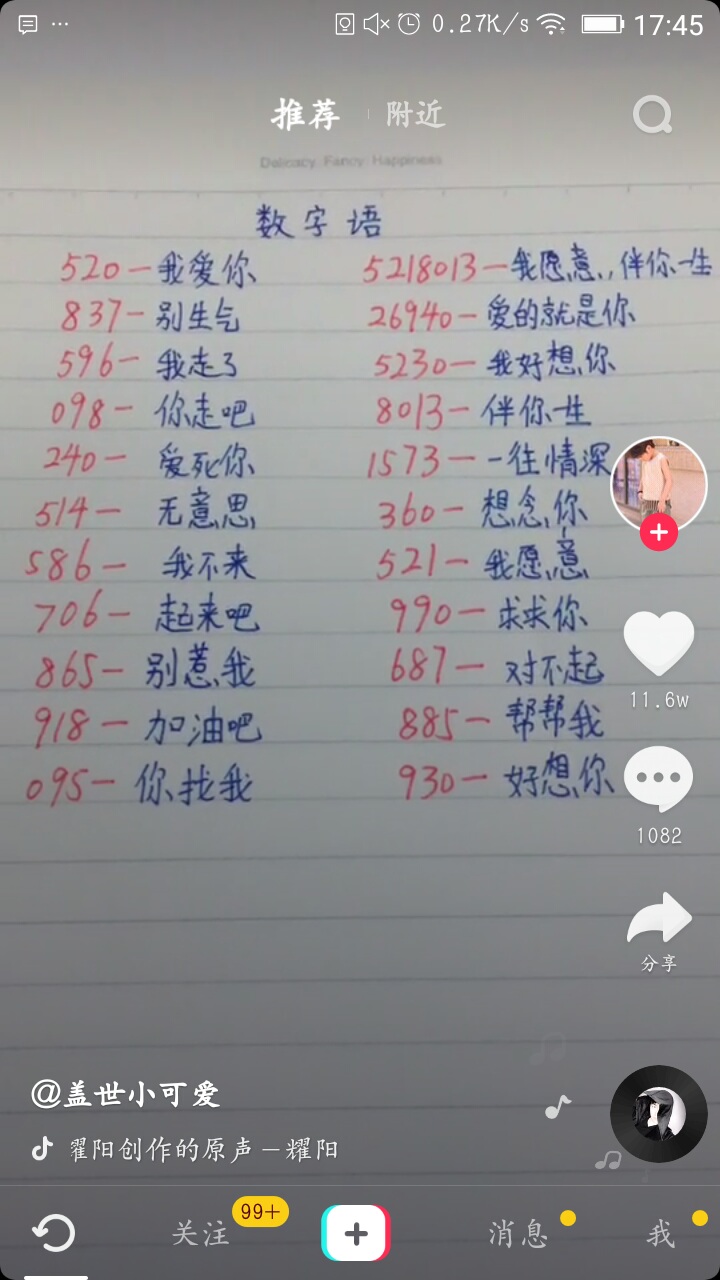The height and width of the screenshot is (1280, 720).
Task: Go to the 关注 tab
Action: [201, 1234]
